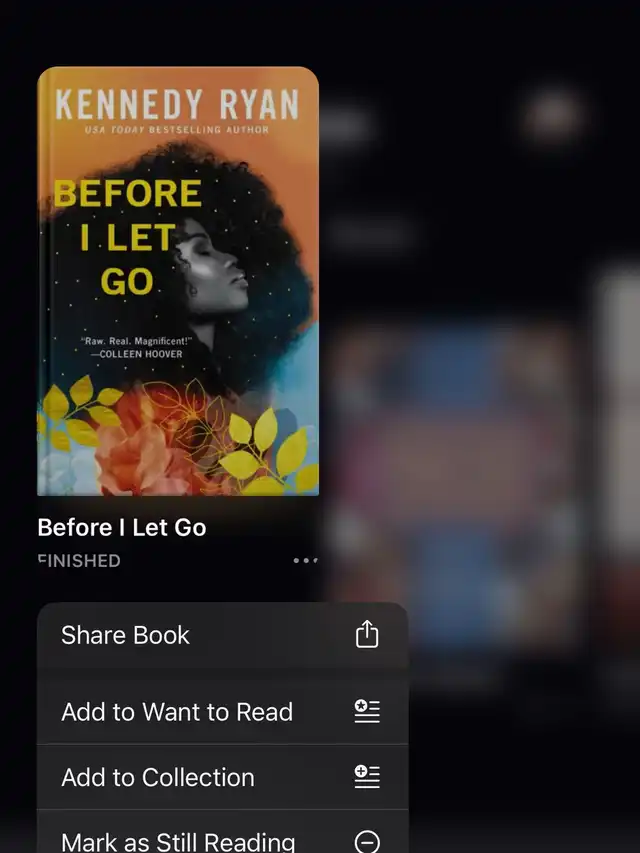Screen dimensions: 640x853
Task: Open the Before I Let Go cover
Action: pos(178,281)
